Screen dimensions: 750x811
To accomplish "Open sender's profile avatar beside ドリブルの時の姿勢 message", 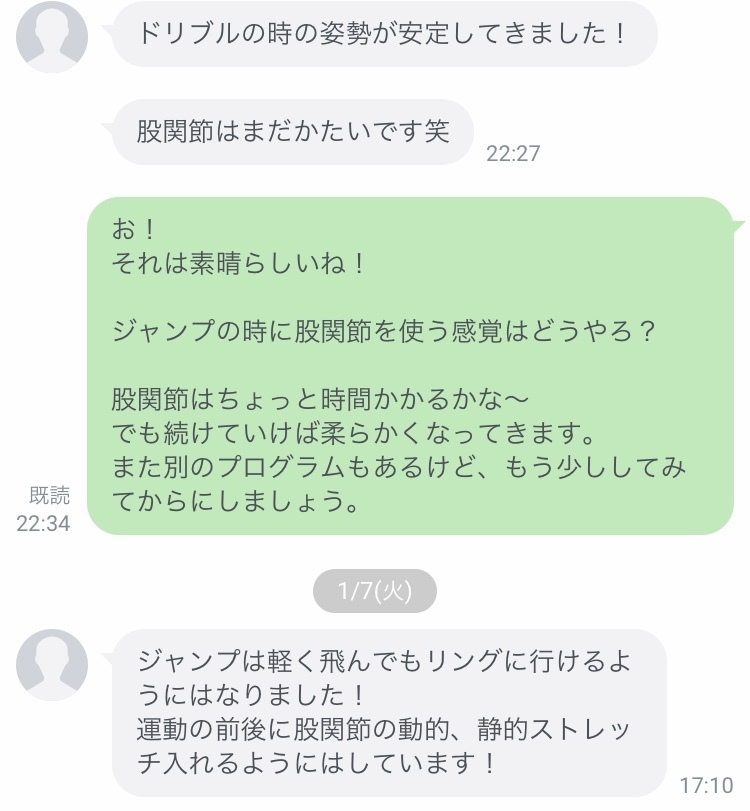I will pos(53,37).
